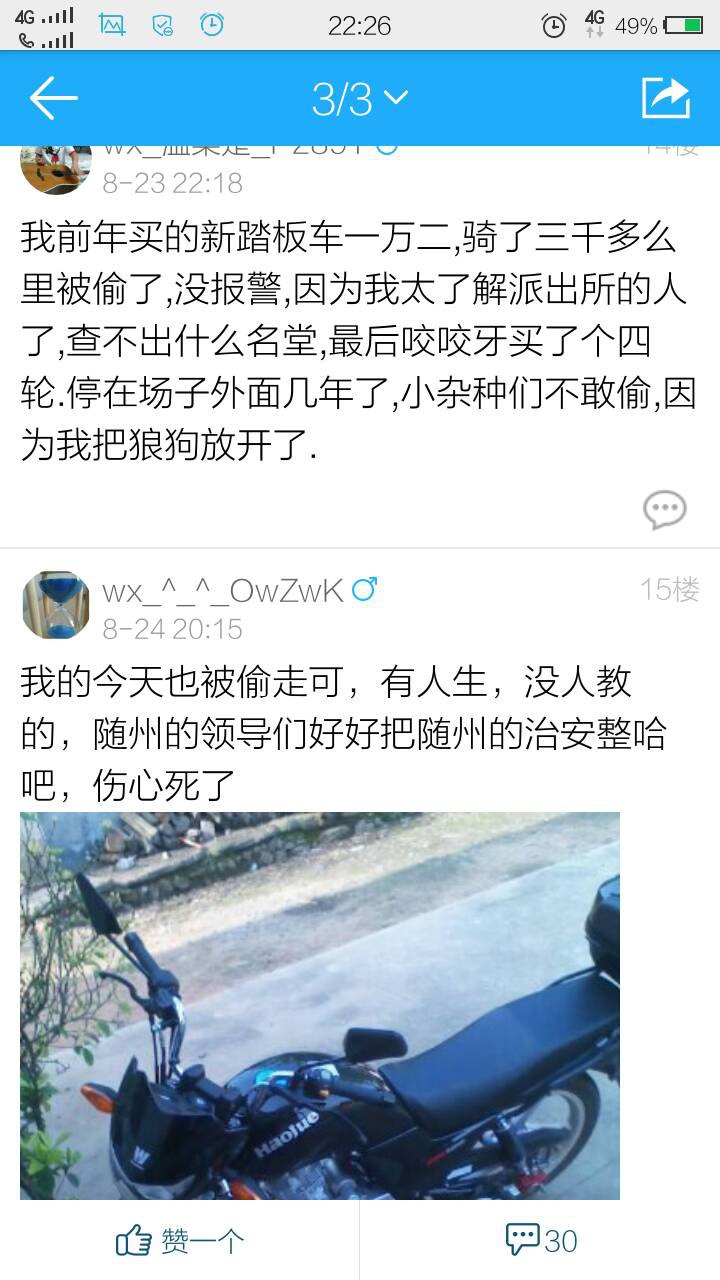Open the avatar of user wx_^_^_OwZwK

[x=56, y=605]
